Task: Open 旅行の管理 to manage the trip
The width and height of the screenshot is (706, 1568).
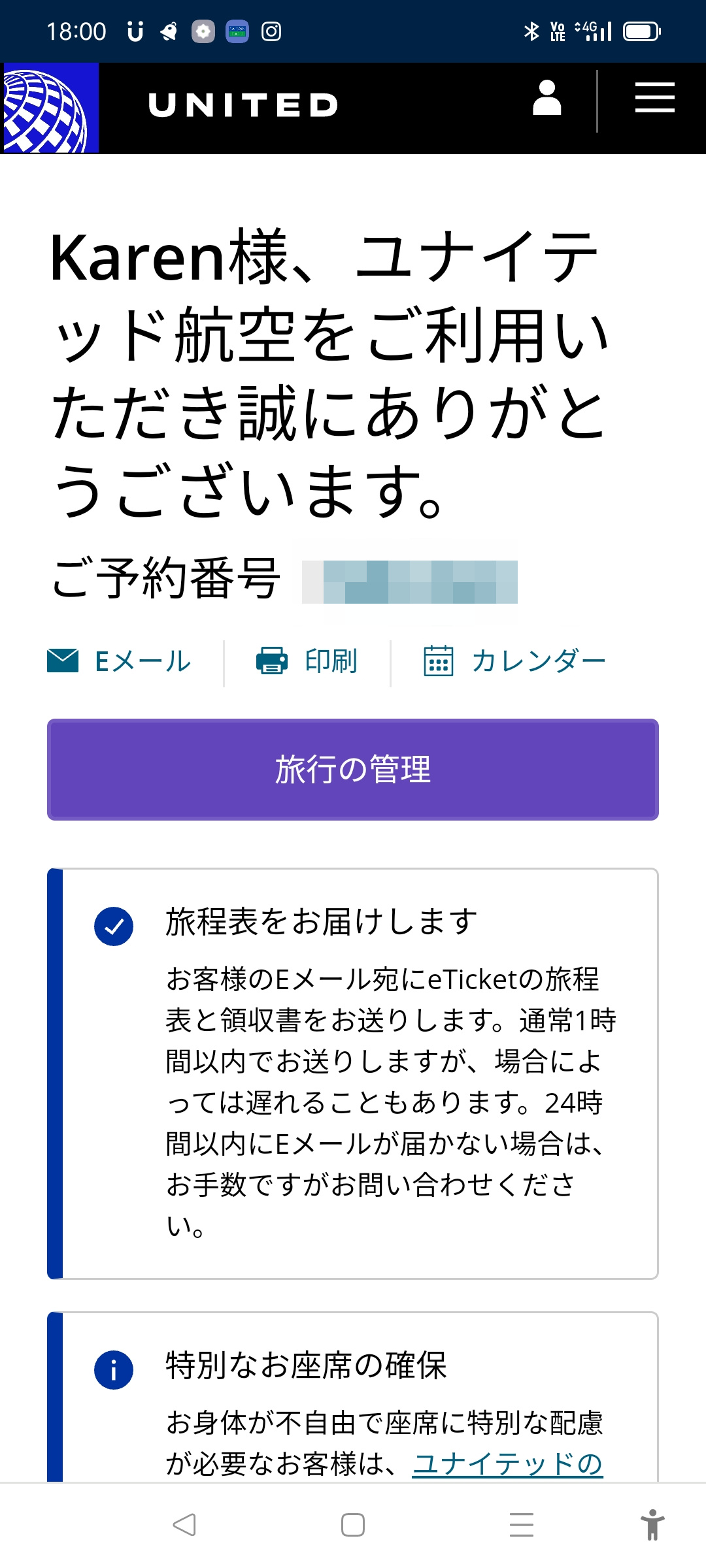Action: (353, 770)
